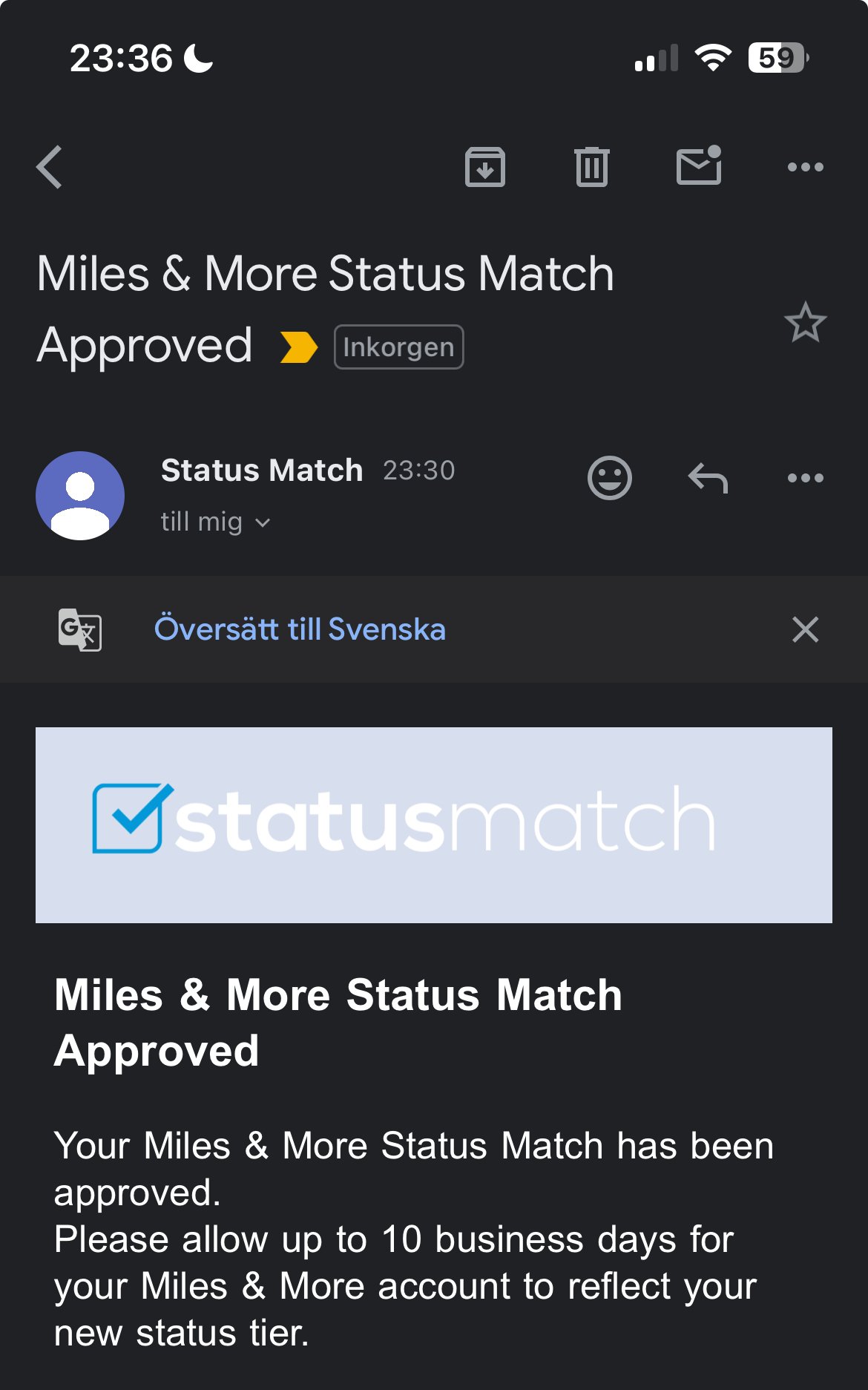Translate the email via Översätt till Svenska

coord(300,629)
